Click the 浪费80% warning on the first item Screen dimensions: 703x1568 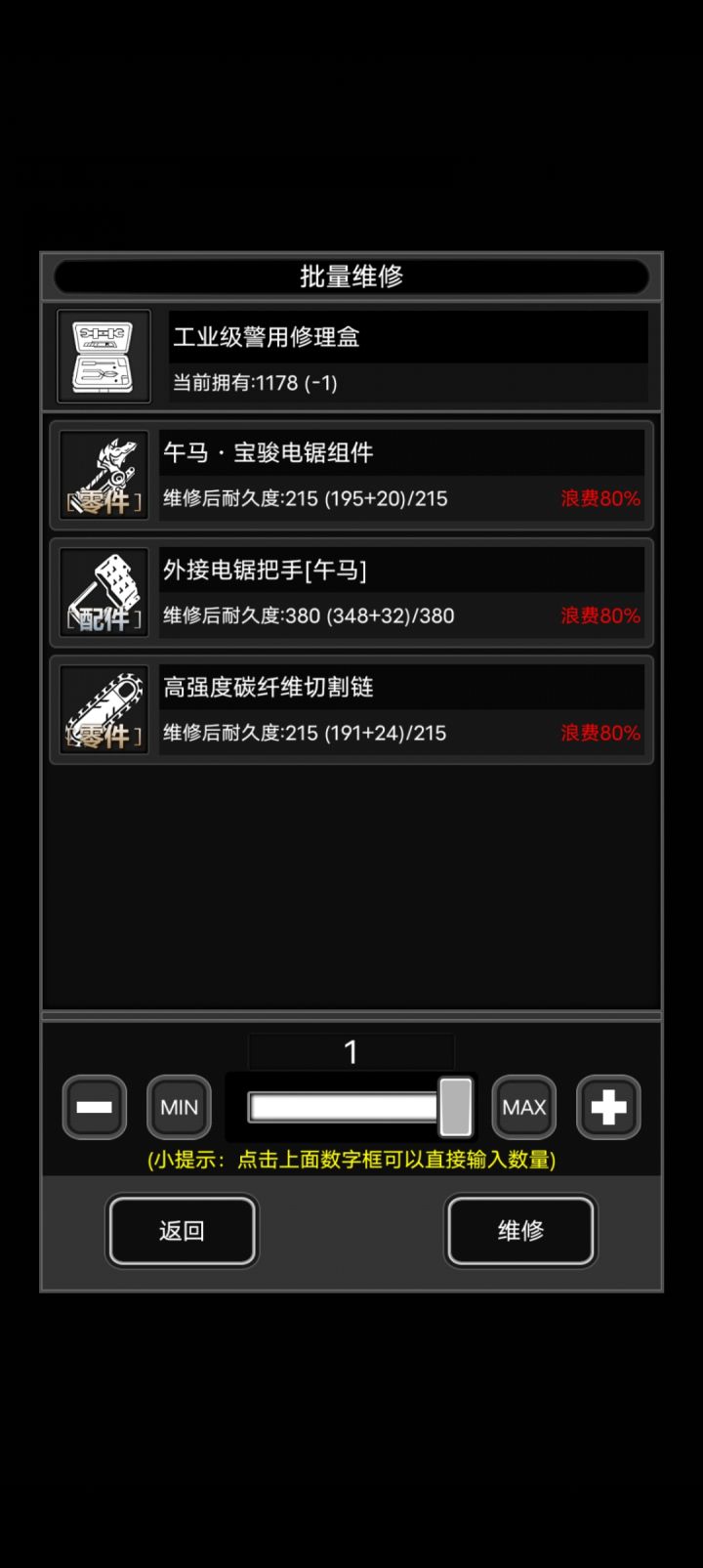coord(600,498)
